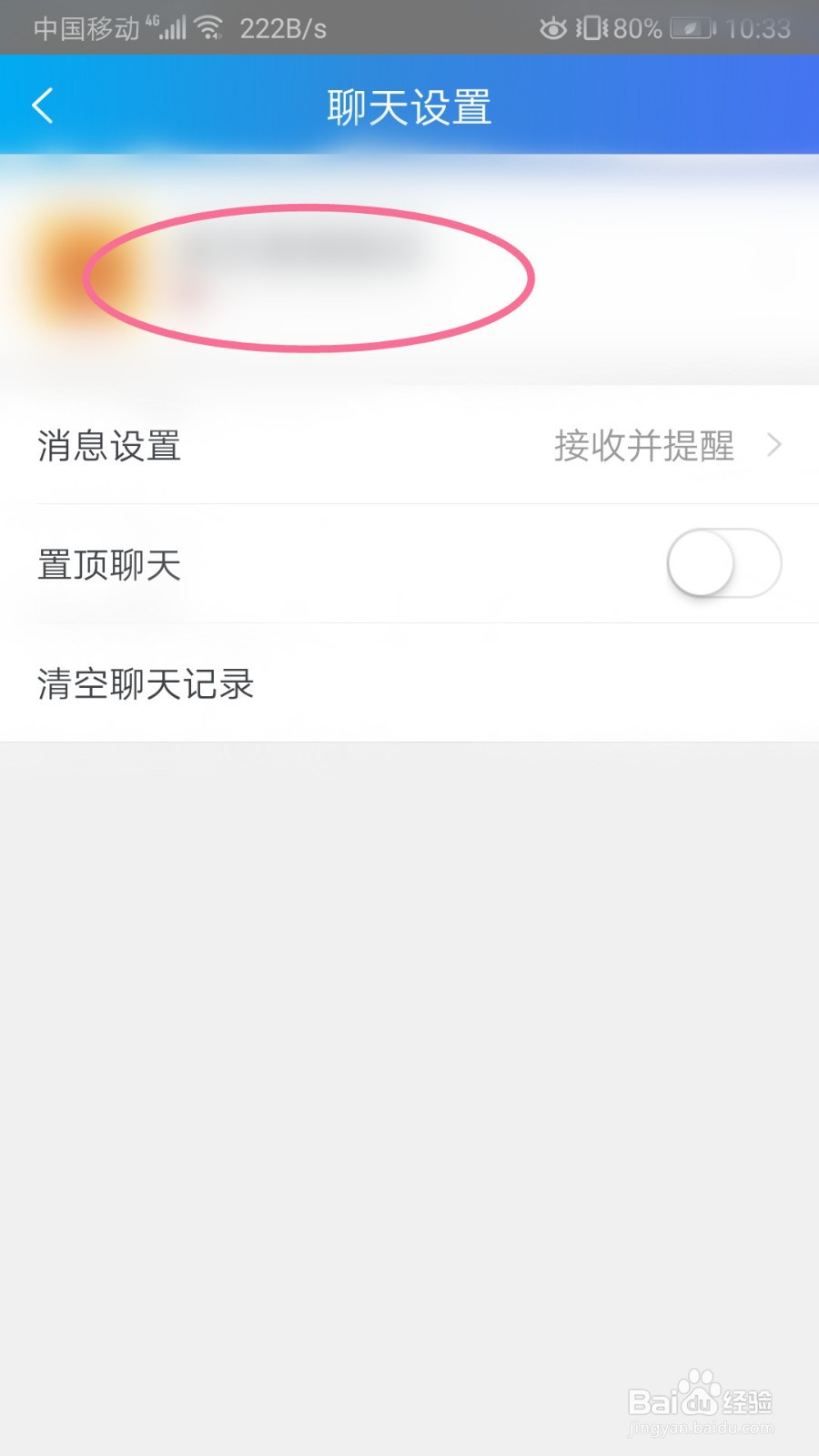This screenshot has height=1456, width=819.
Task: Turn on pin-to-top for this chat
Action: 723,563
